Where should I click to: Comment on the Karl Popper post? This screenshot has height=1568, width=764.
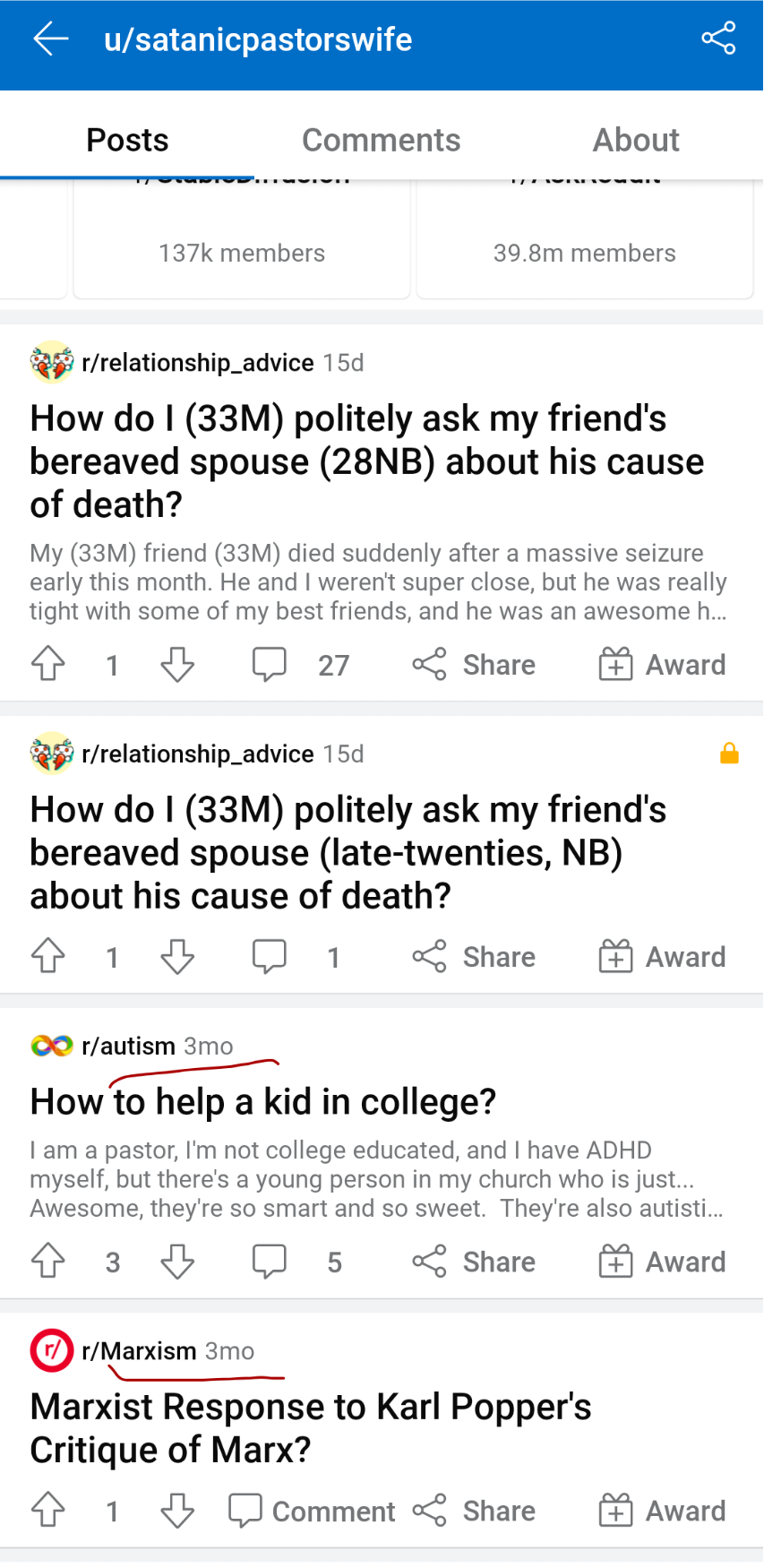pyautogui.click(x=312, y=1511)
